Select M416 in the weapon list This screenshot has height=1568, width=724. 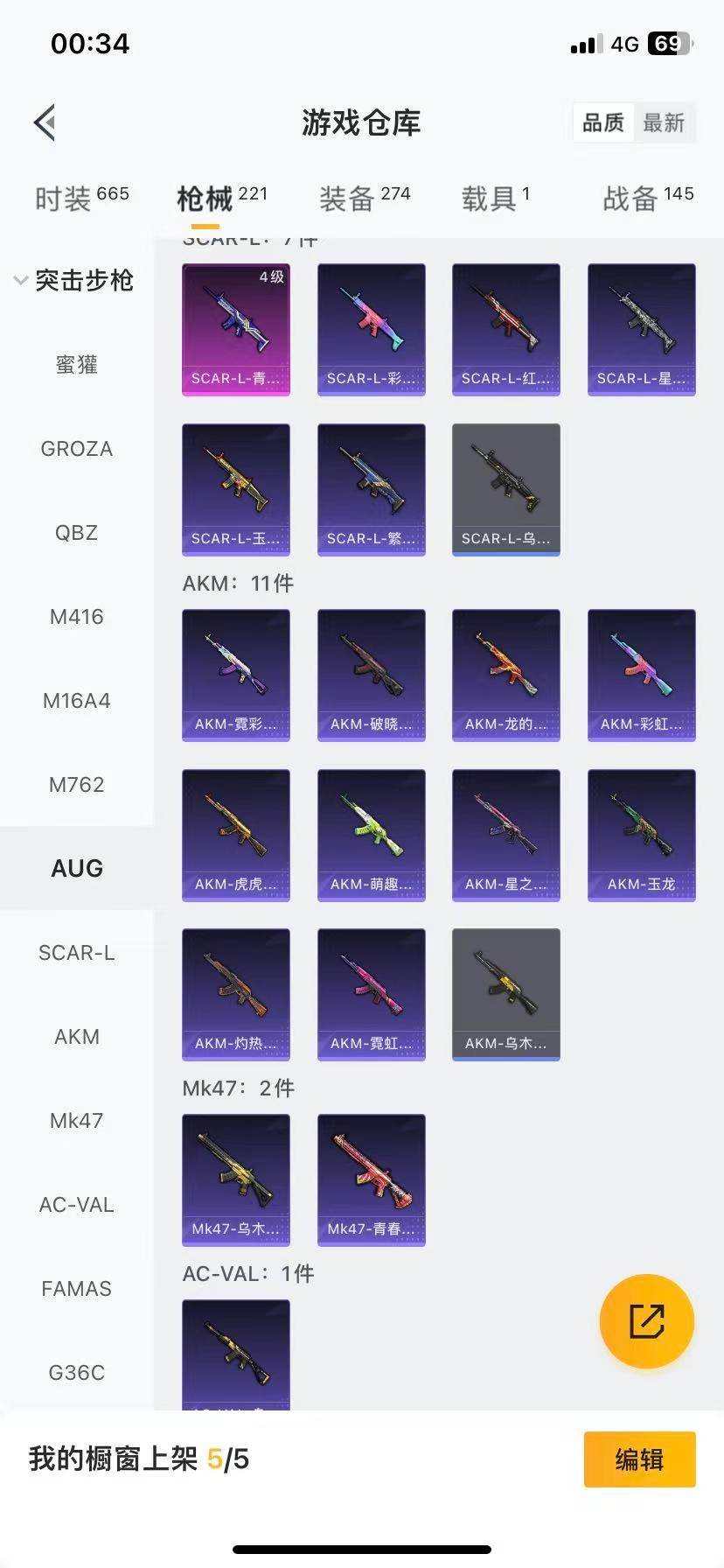77,617
